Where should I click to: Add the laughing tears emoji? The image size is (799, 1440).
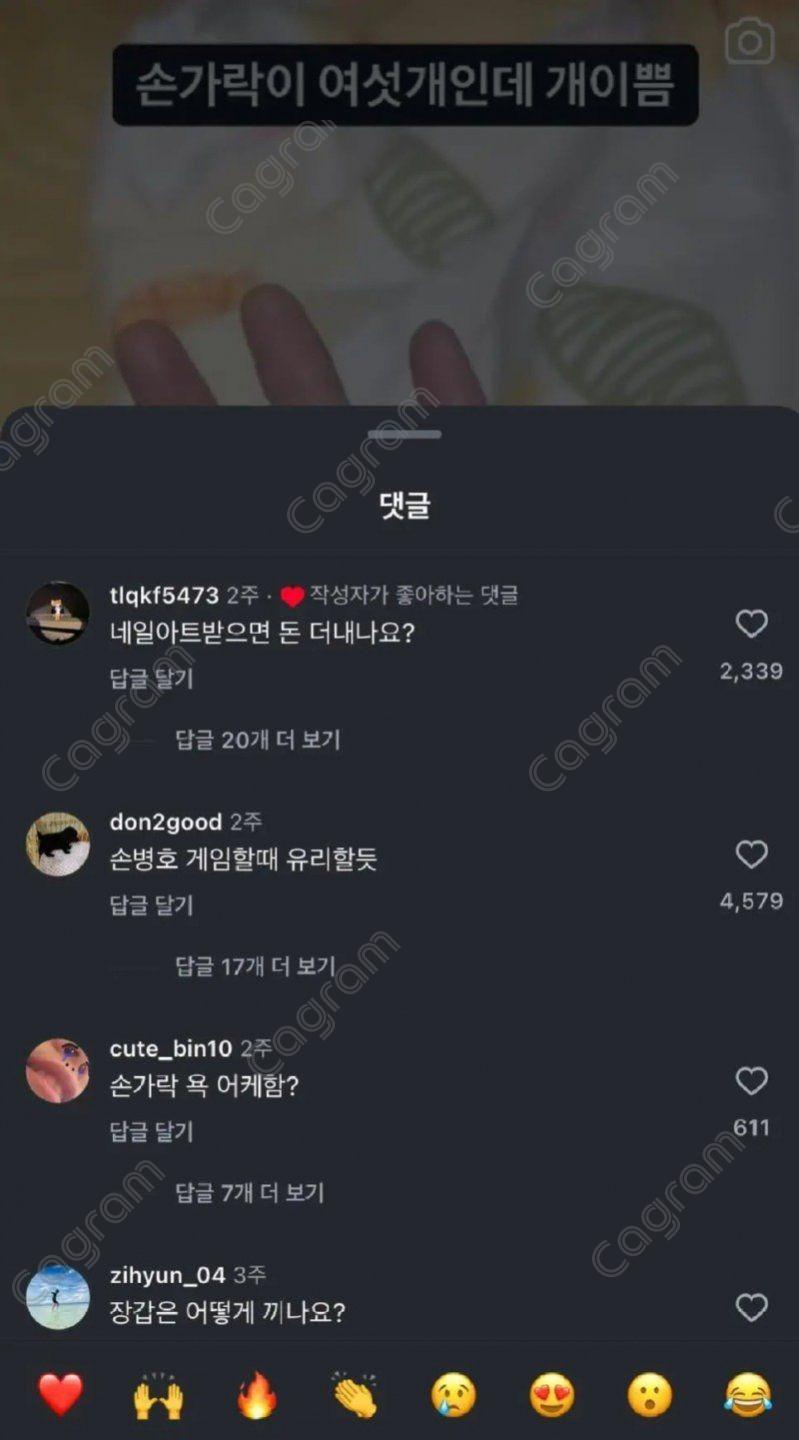coord(748,1395)
